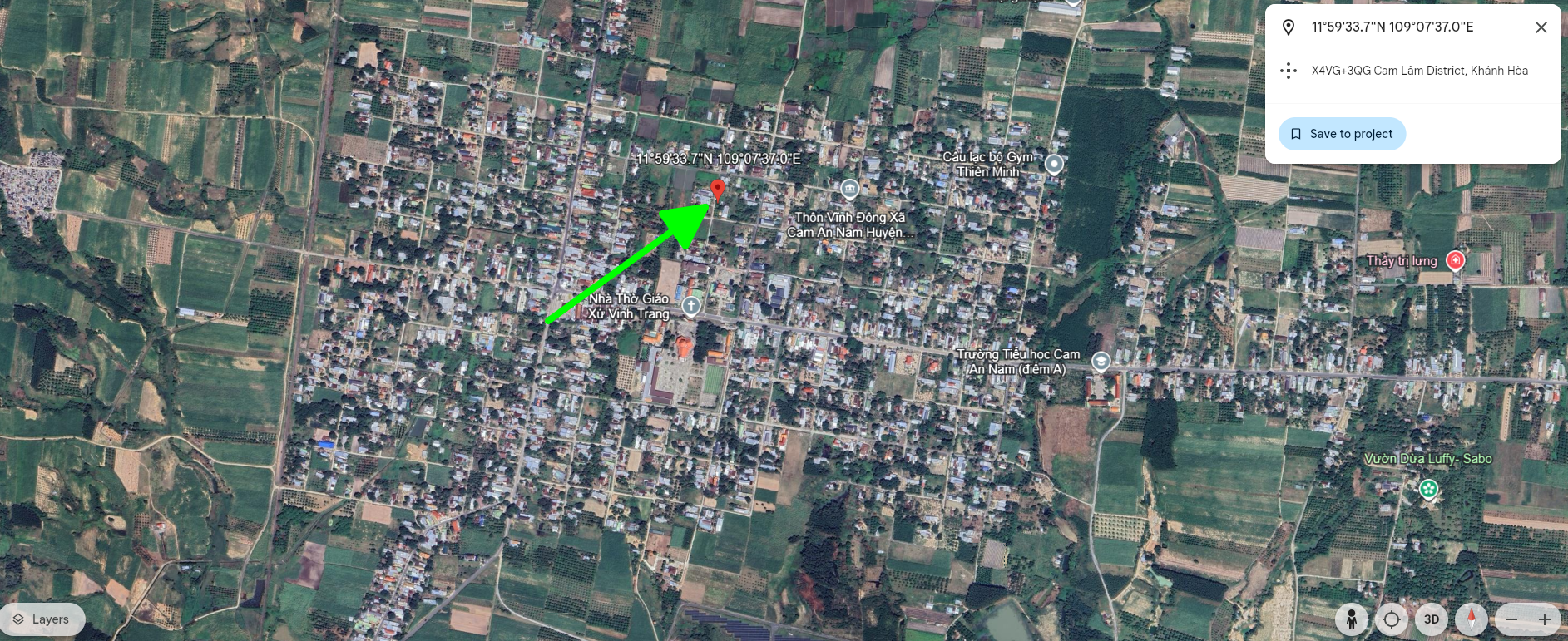Select the red dropped pin marker
Image resolution: width=1568 pixels, height=641 pixels.
pos(718,188)
